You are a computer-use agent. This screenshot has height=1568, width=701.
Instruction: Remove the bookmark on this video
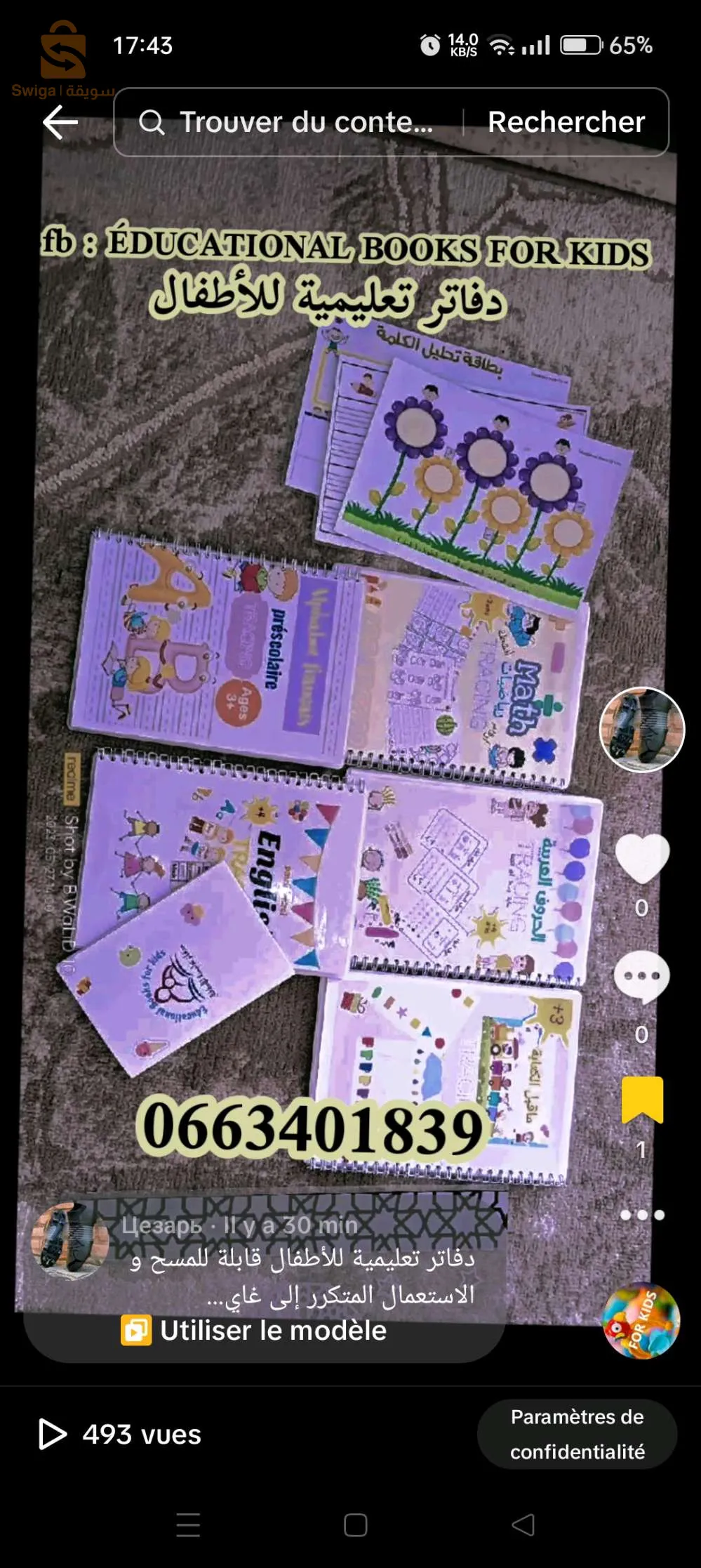(642, 1100)
